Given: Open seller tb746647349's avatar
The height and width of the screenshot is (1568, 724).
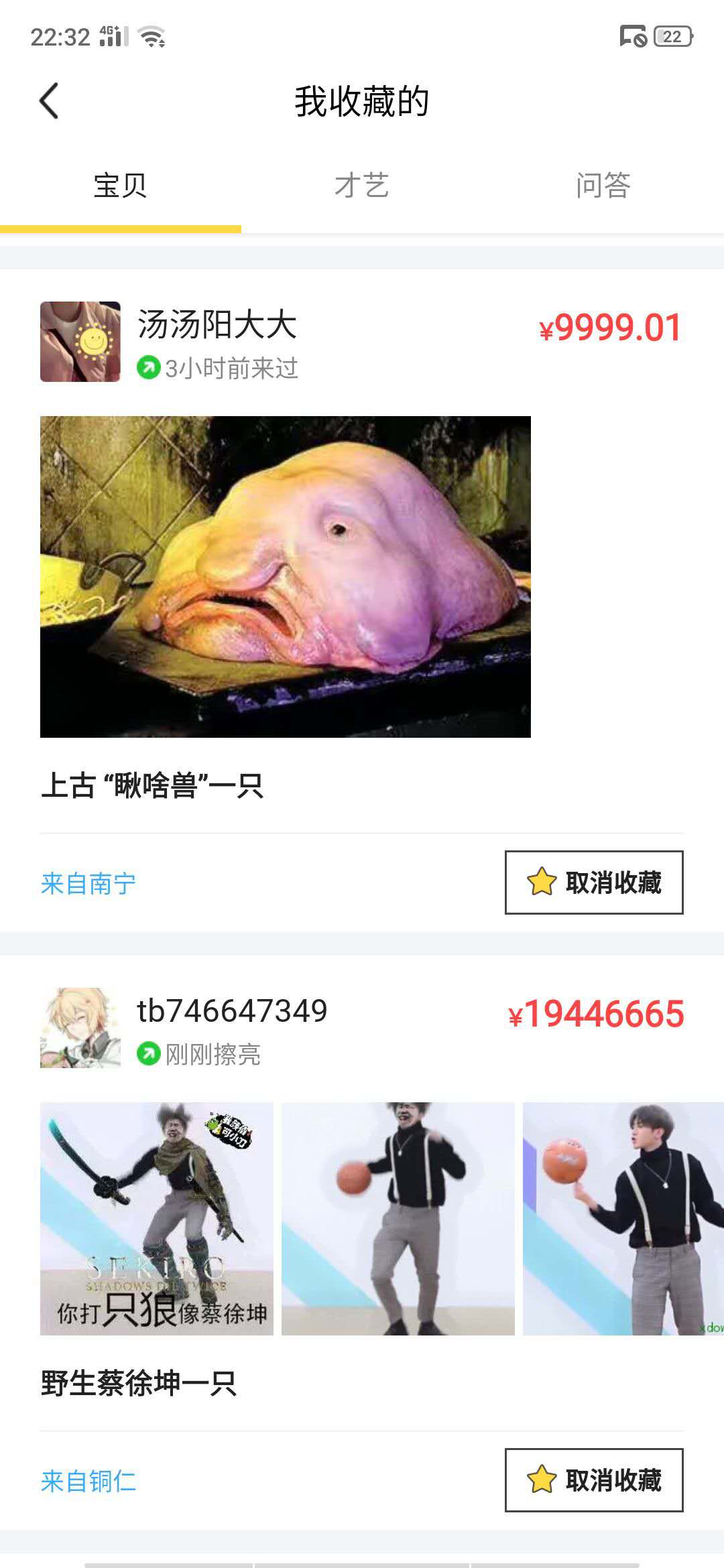Looking at the screenshot, I should (80, 1028).
